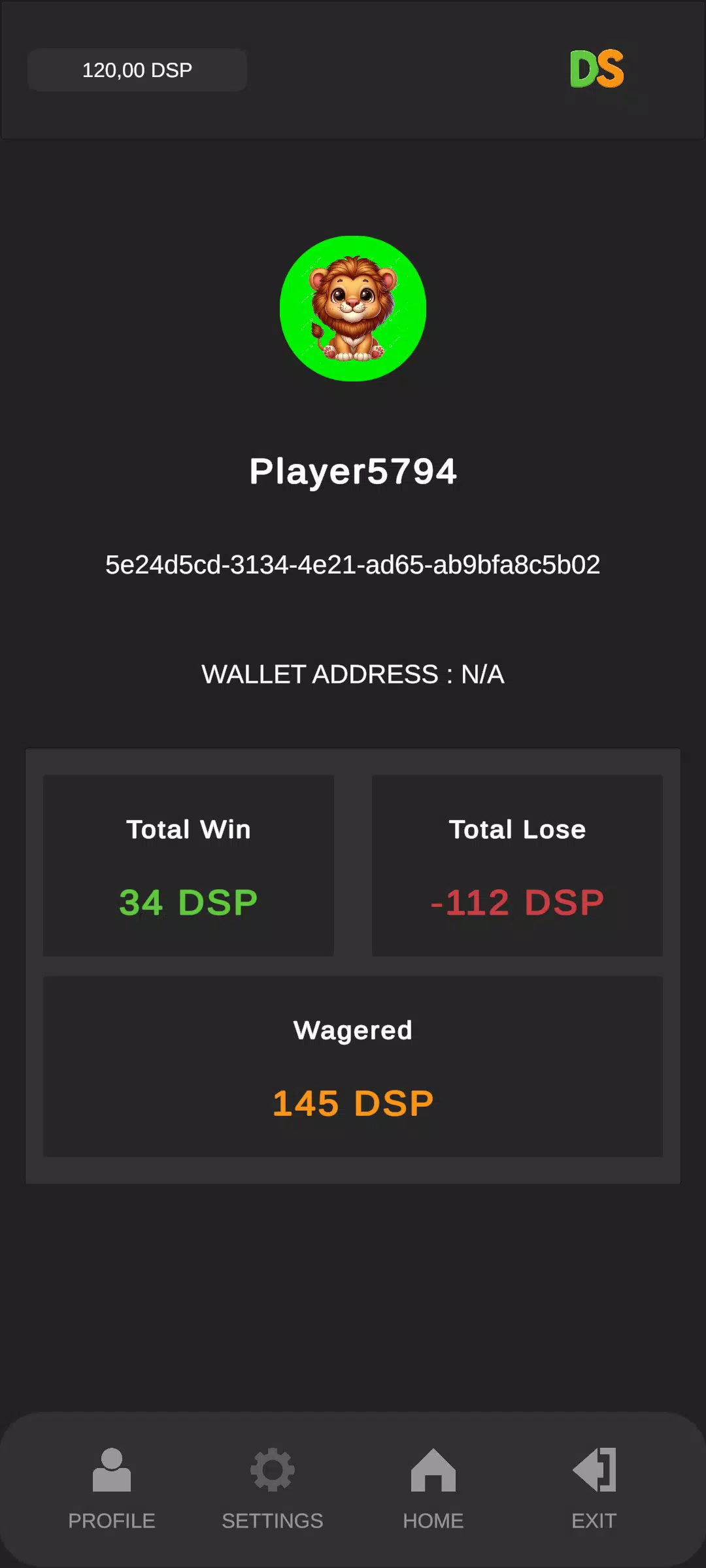Viewport: 706px width, 1568px height.
Task: Tap the Total Lose -112 DSP card
Action: pos(517,866)
